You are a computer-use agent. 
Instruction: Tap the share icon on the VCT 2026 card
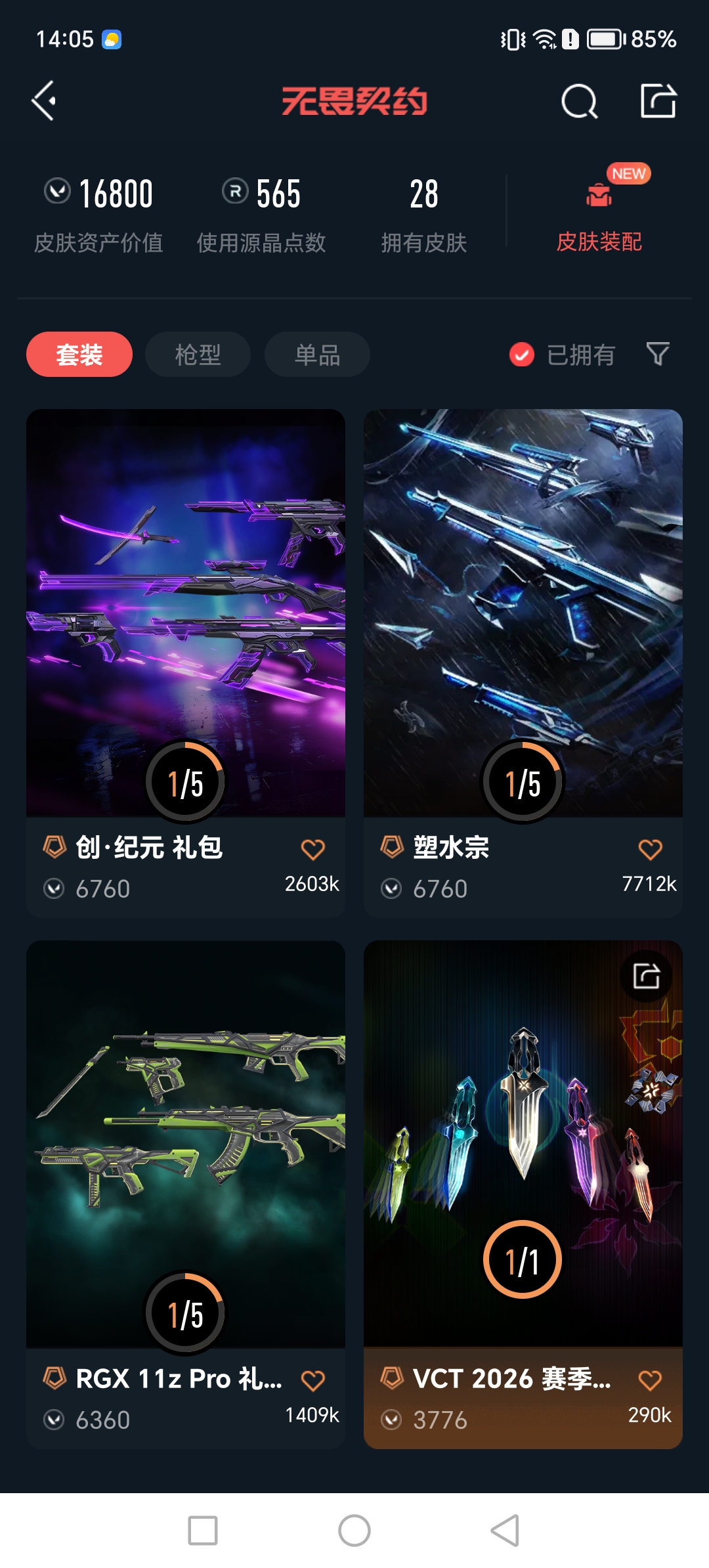coord(646,976)
